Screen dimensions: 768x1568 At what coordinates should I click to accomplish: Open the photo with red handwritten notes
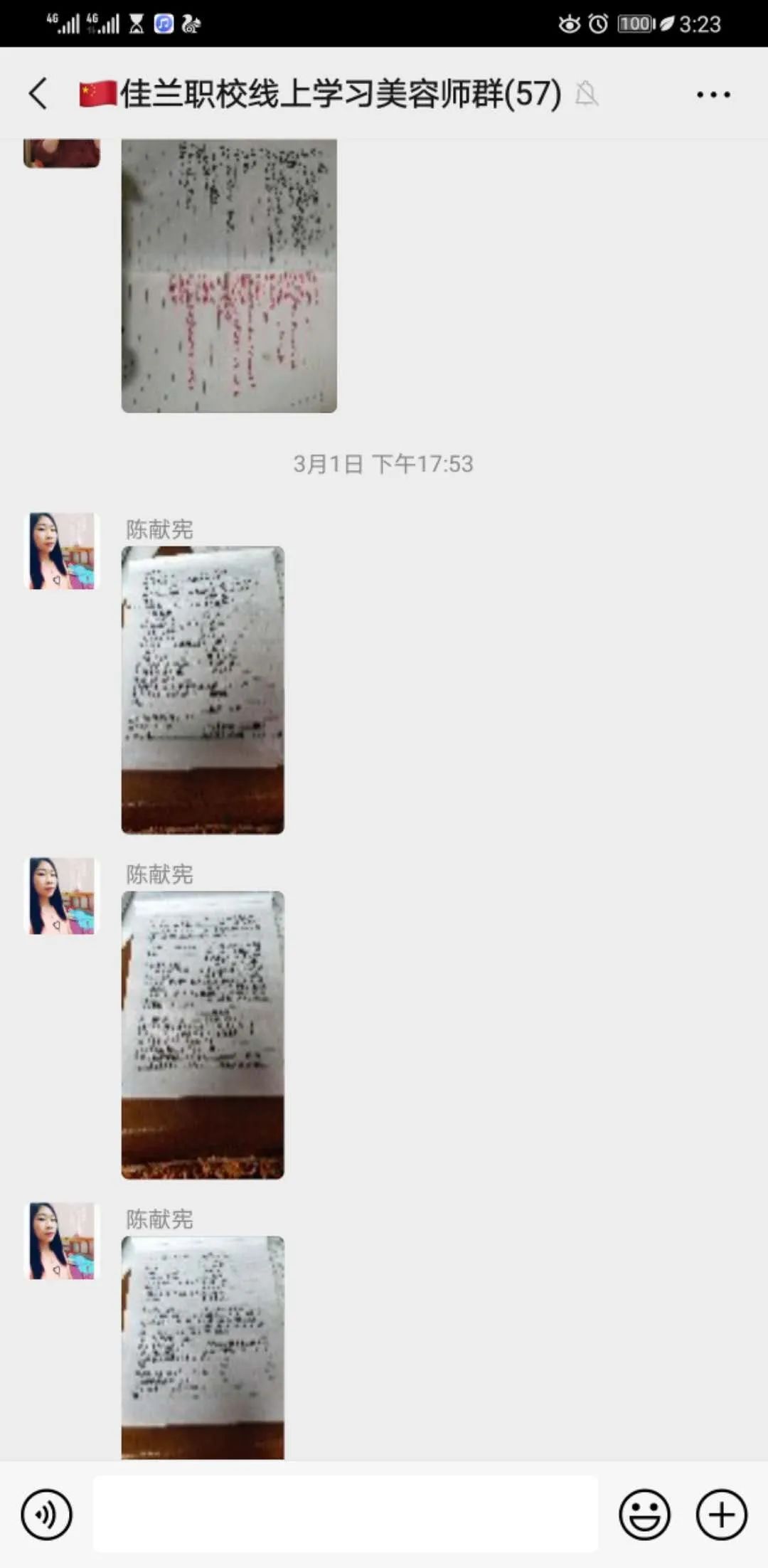[x=229, y=276]
